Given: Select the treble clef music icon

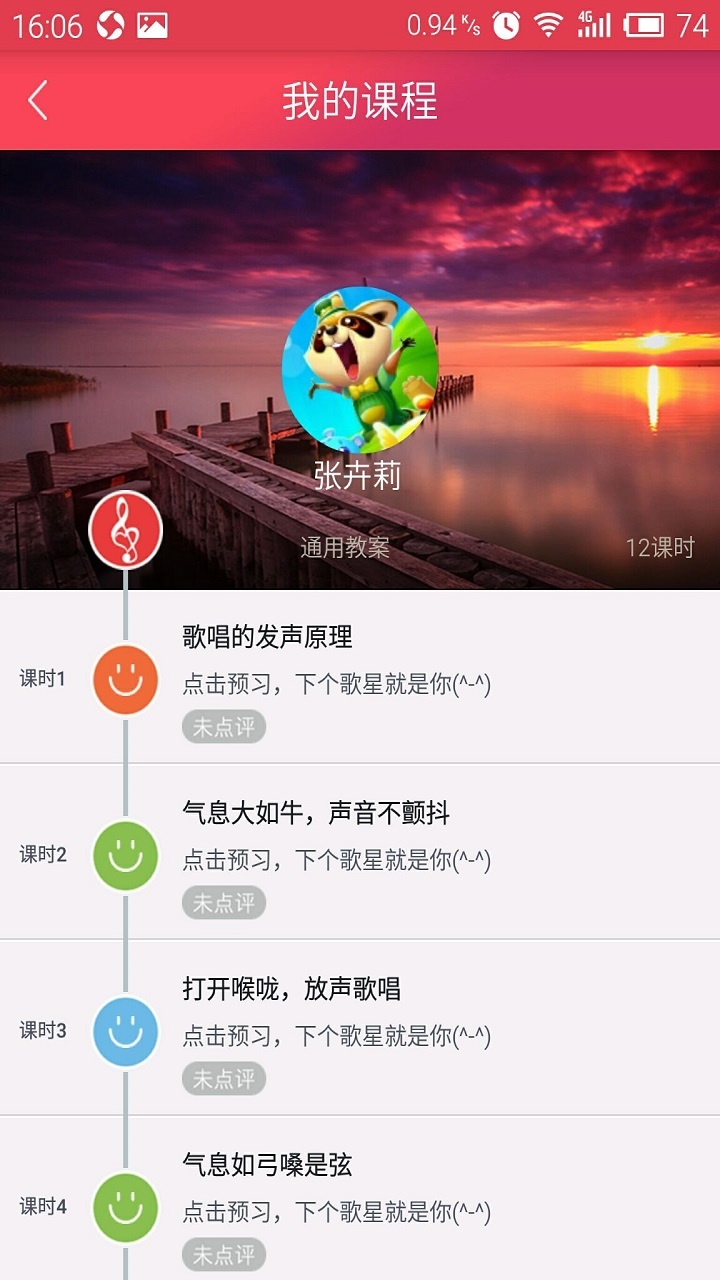Looking at the screenshot, I should (x=124, y=530).
